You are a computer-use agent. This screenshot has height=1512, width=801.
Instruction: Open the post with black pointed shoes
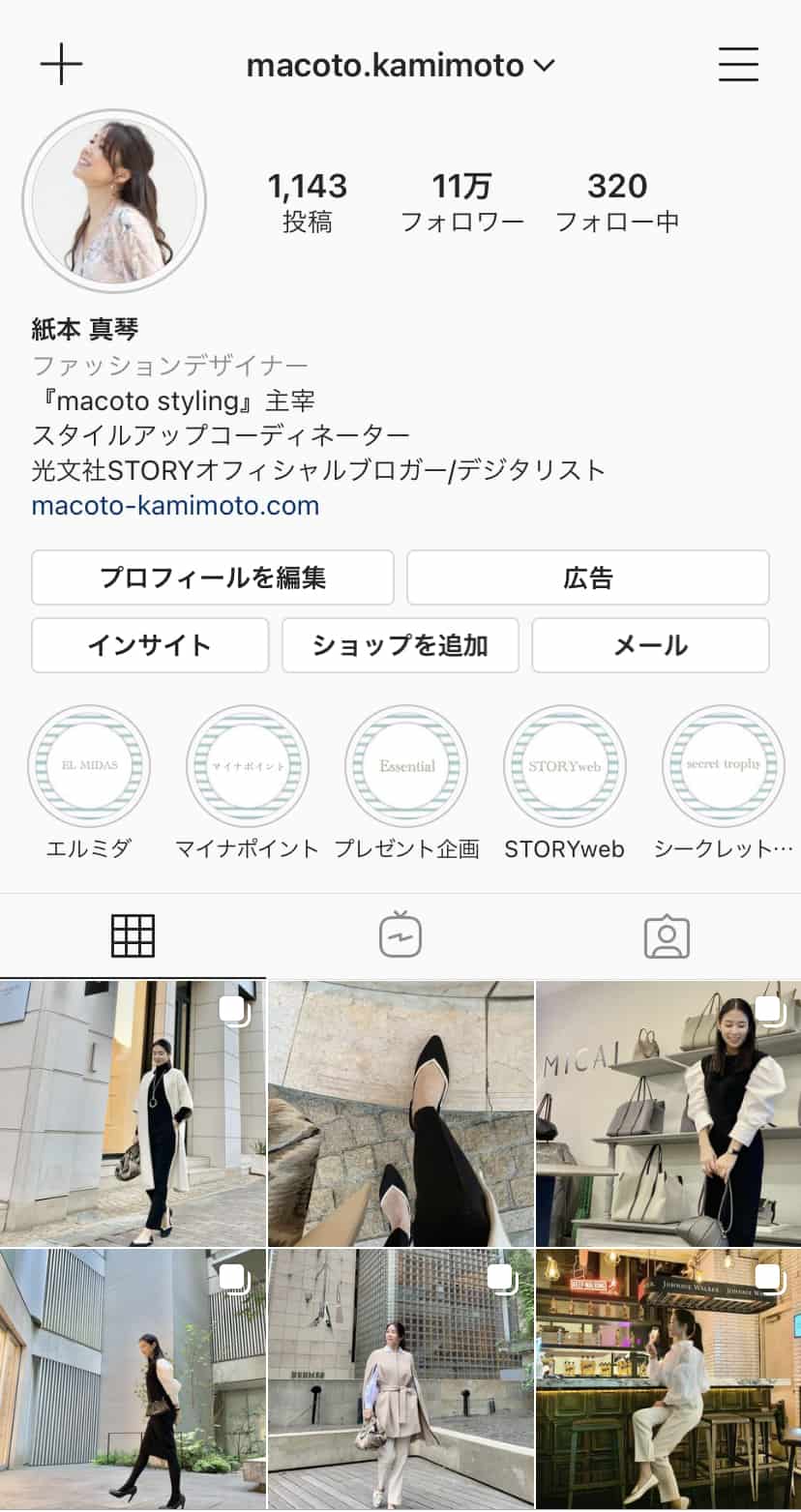point(400,1113)
